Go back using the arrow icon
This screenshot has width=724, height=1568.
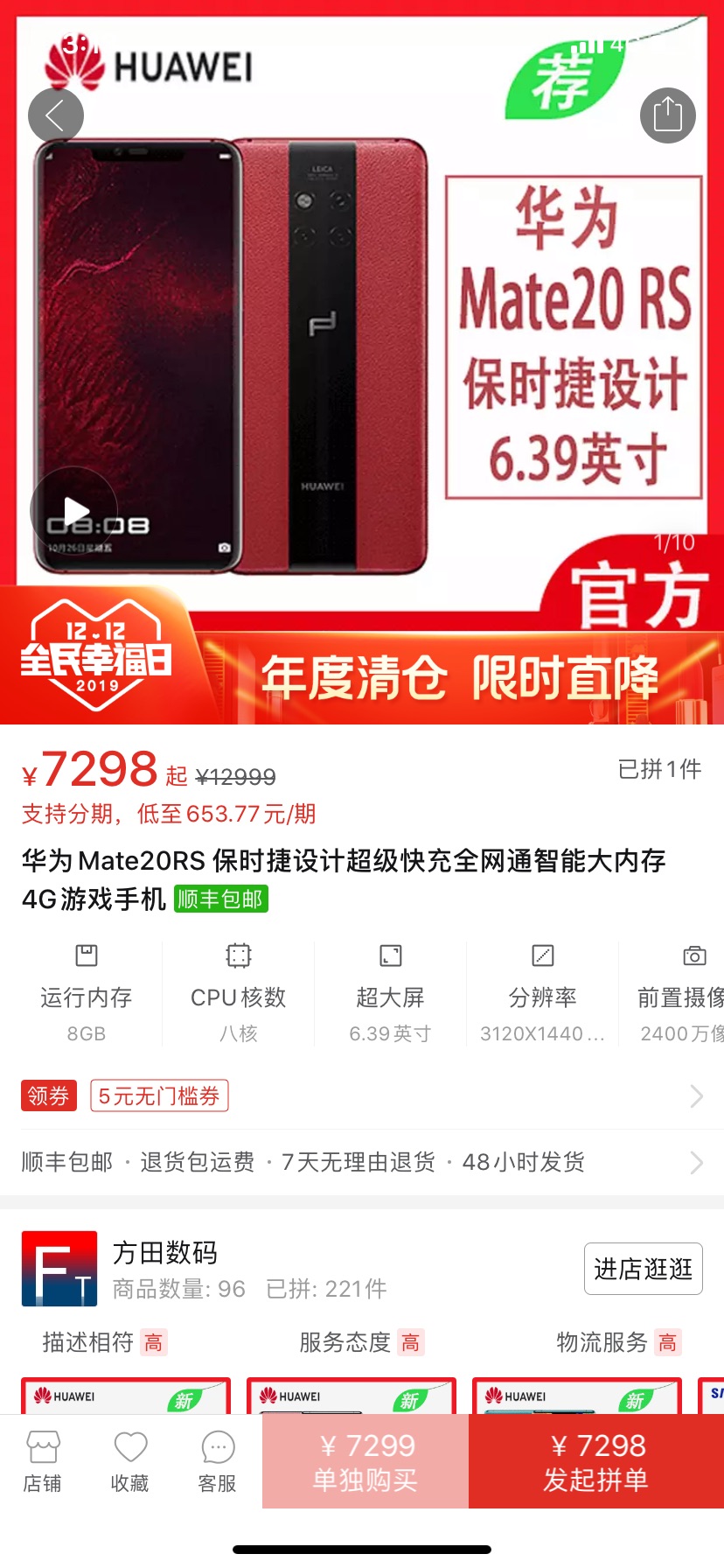56,115
